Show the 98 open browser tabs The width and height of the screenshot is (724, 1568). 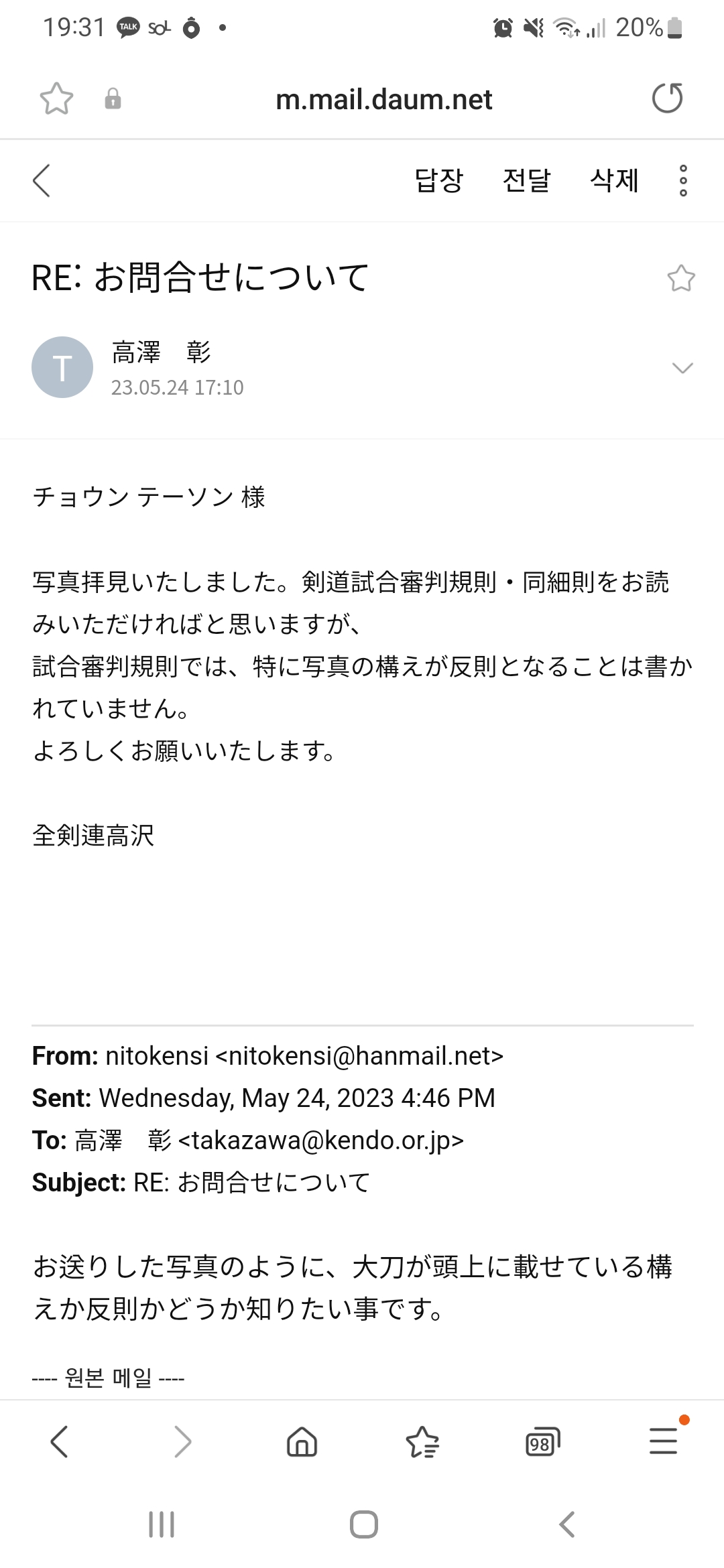click(x=542, y=1441)
